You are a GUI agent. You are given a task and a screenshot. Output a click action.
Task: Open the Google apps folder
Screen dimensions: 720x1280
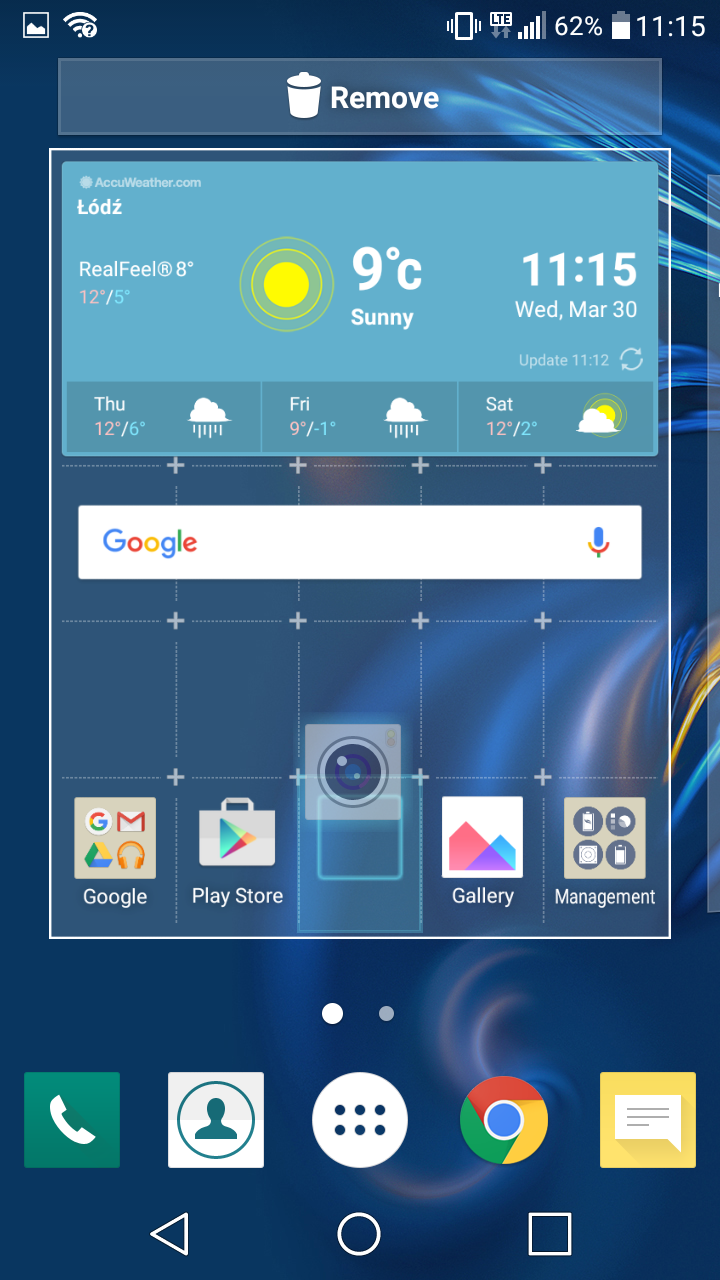coord(115,852)
